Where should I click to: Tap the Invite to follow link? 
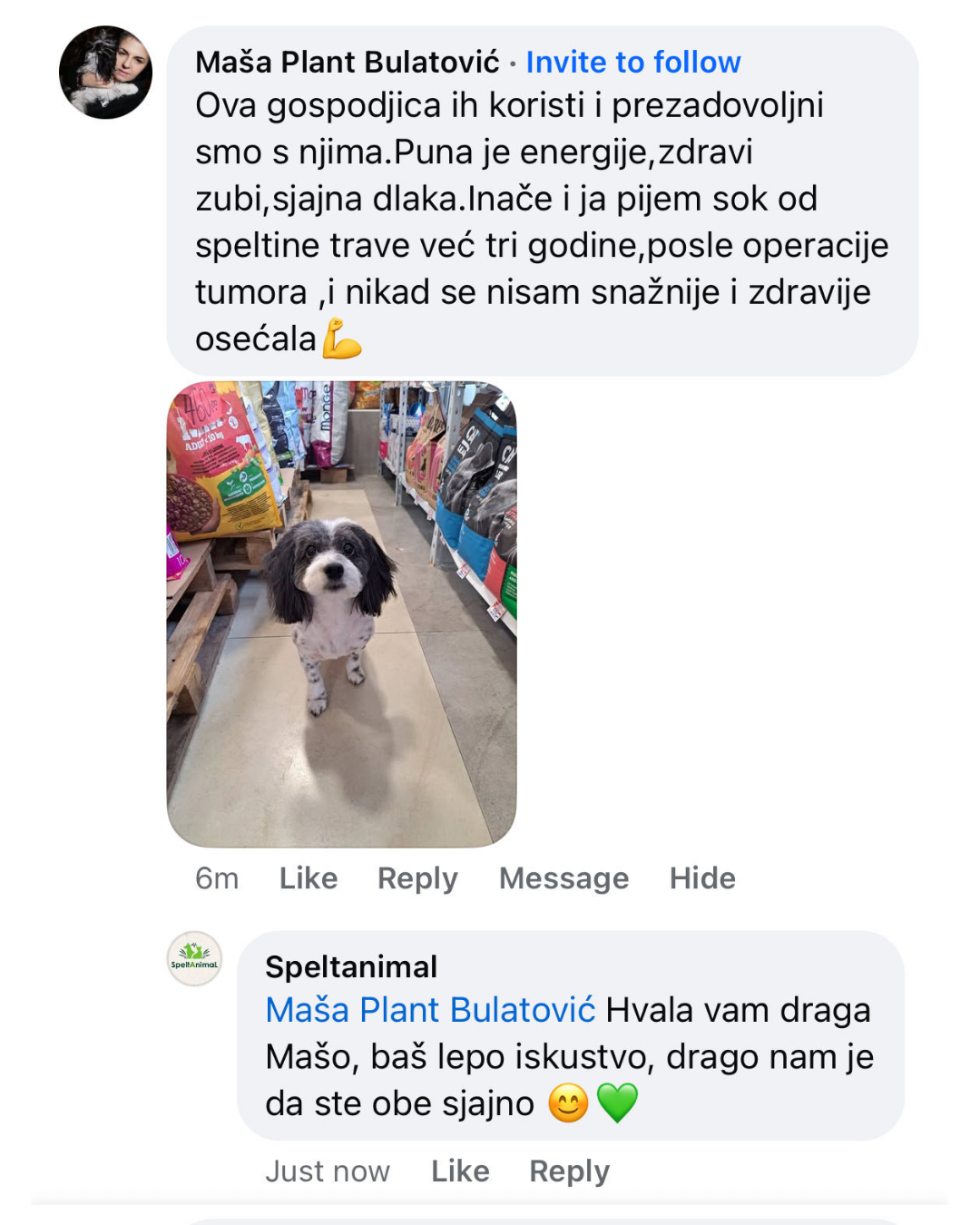pos(632,62)
